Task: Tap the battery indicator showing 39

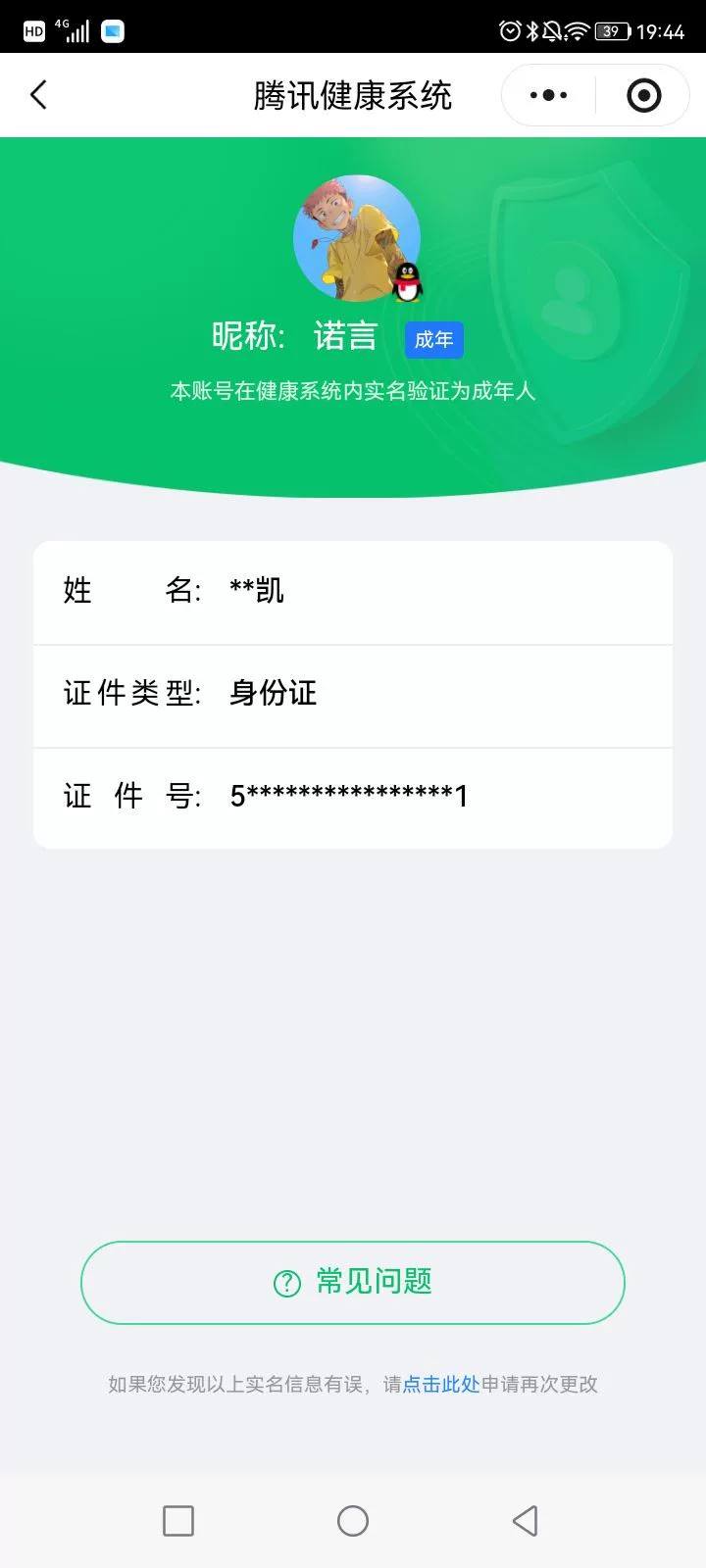Action: click(611, 31)
